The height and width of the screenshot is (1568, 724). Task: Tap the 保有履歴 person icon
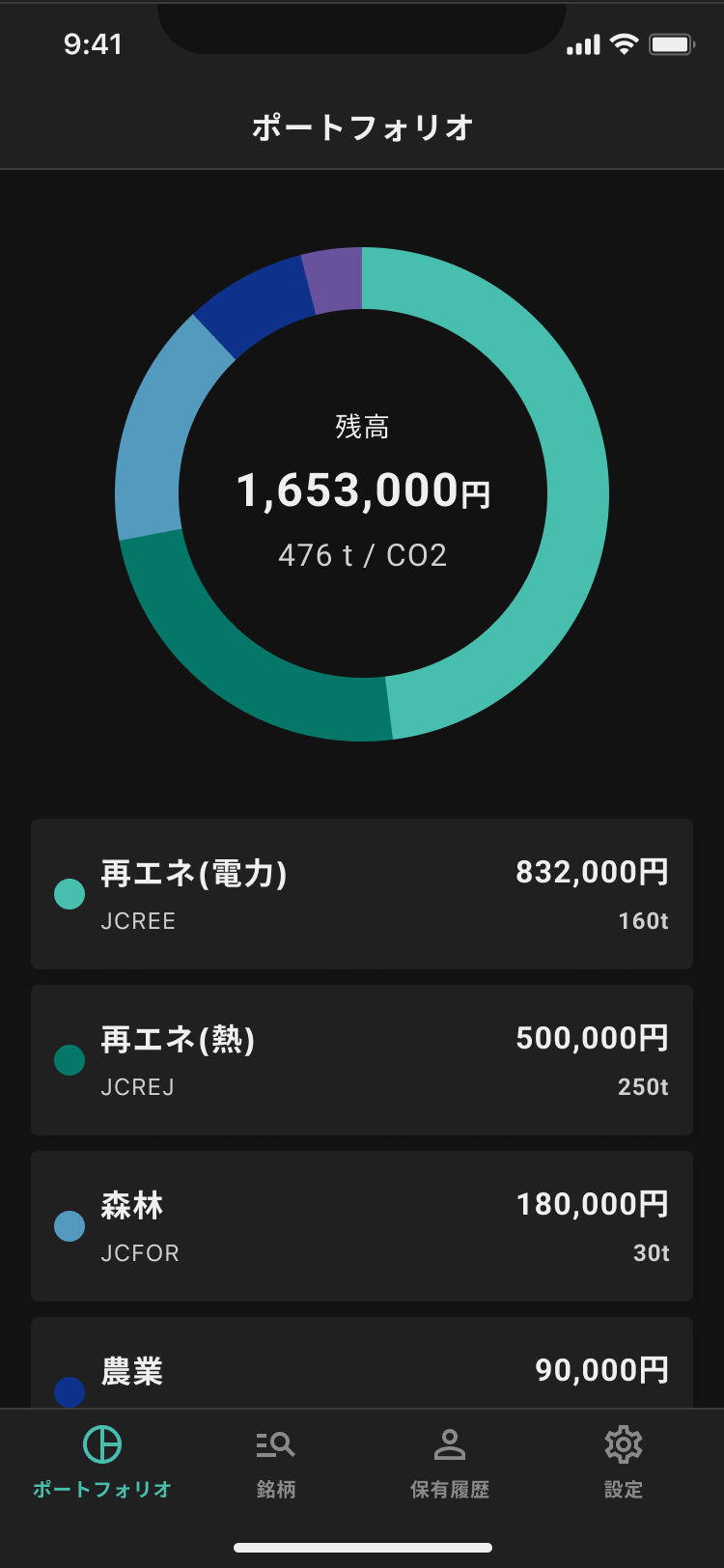[449, 1444]
